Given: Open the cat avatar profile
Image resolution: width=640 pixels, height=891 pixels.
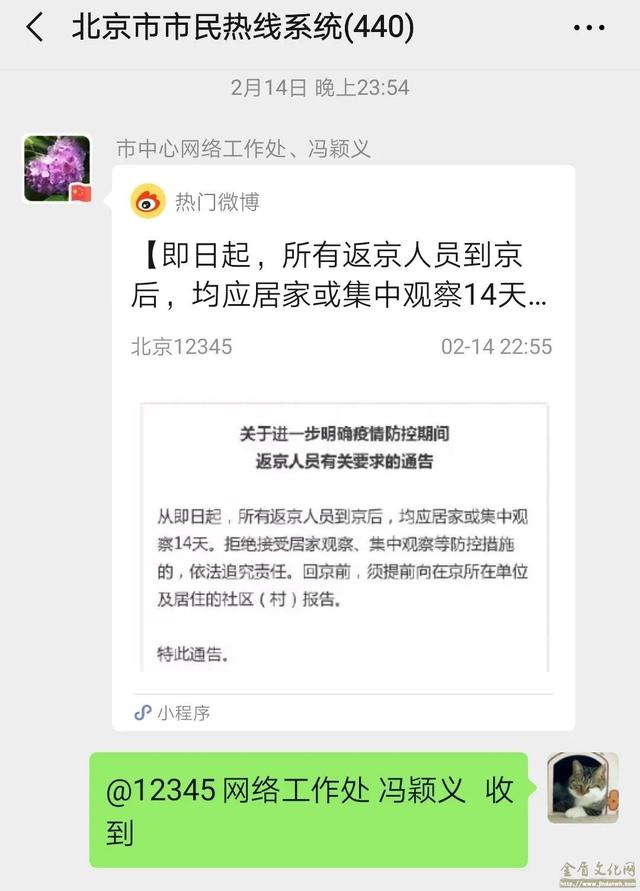Looking at the screenshot, I should click(x=582, y=787).
